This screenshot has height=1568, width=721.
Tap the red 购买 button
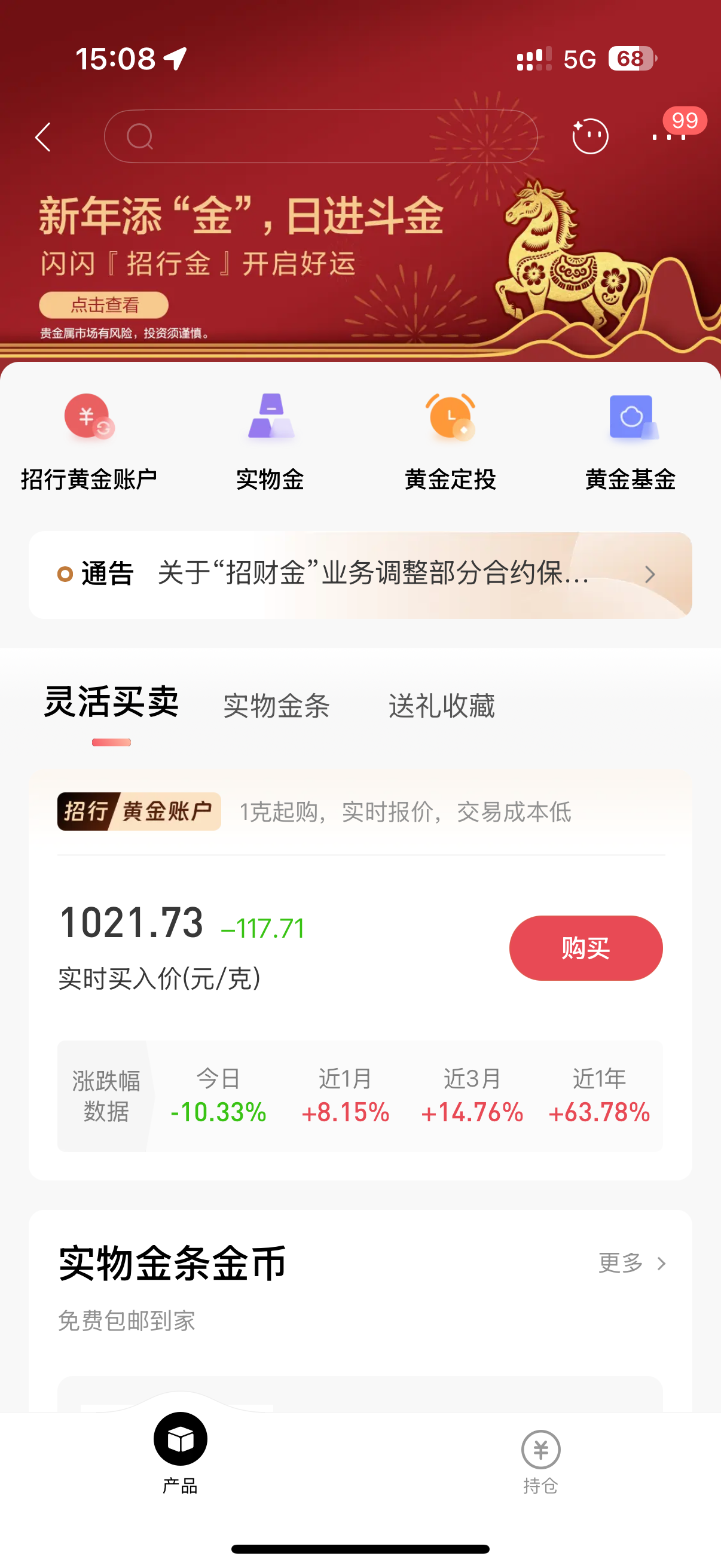coord(585,948)
